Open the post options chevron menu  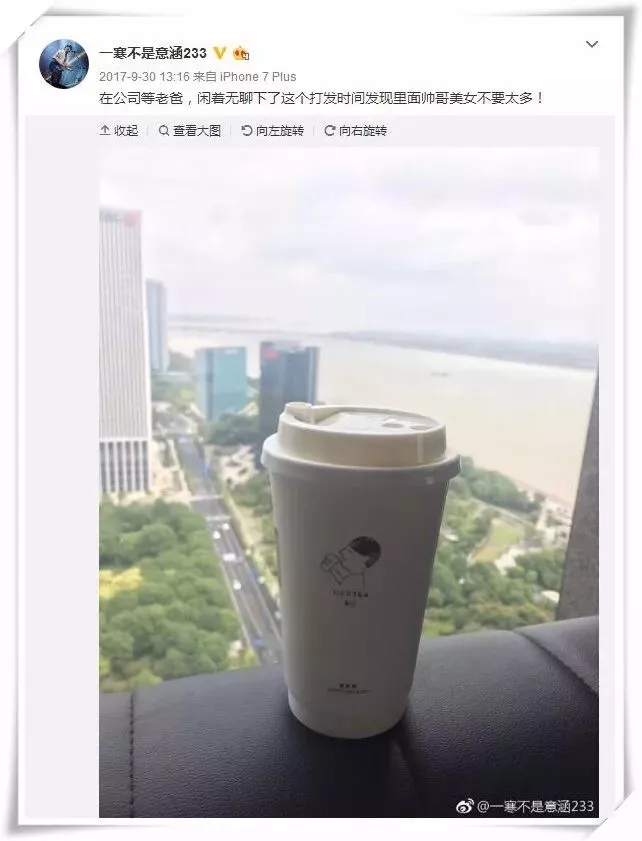[591, 46]
